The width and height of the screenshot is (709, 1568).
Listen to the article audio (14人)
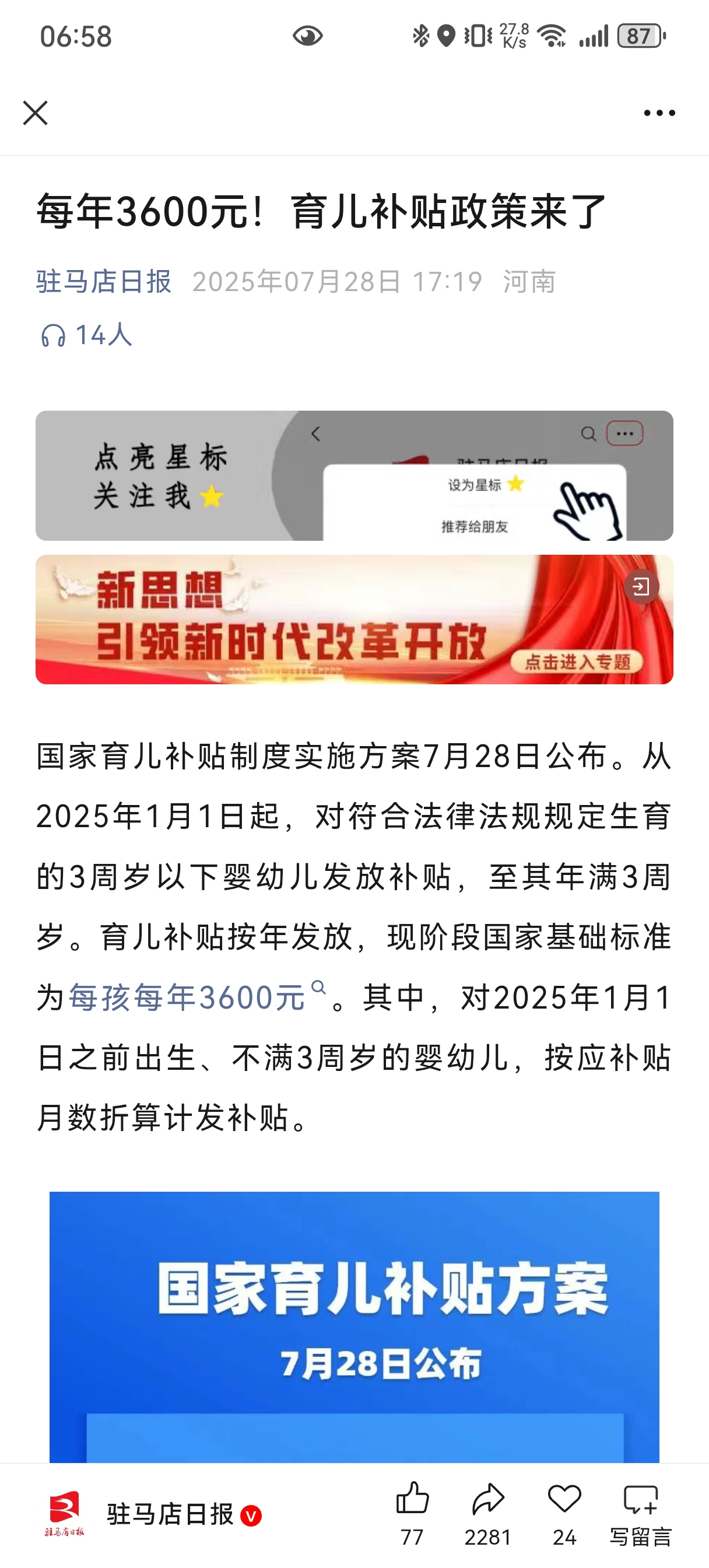(x=86, y=335)
